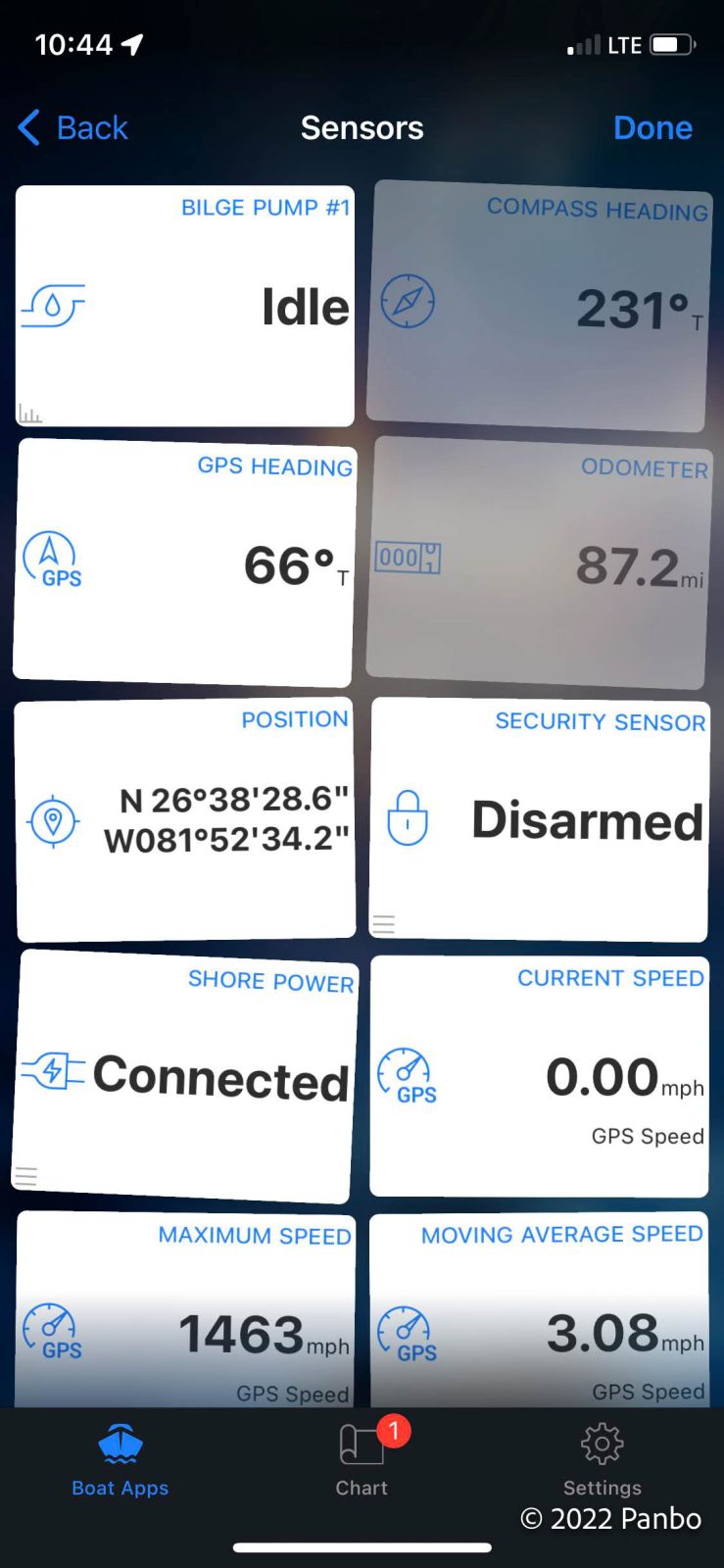Screen dimensions: 724x1568
Task: Open the Shore Power card
Action: pos(185,1076)
